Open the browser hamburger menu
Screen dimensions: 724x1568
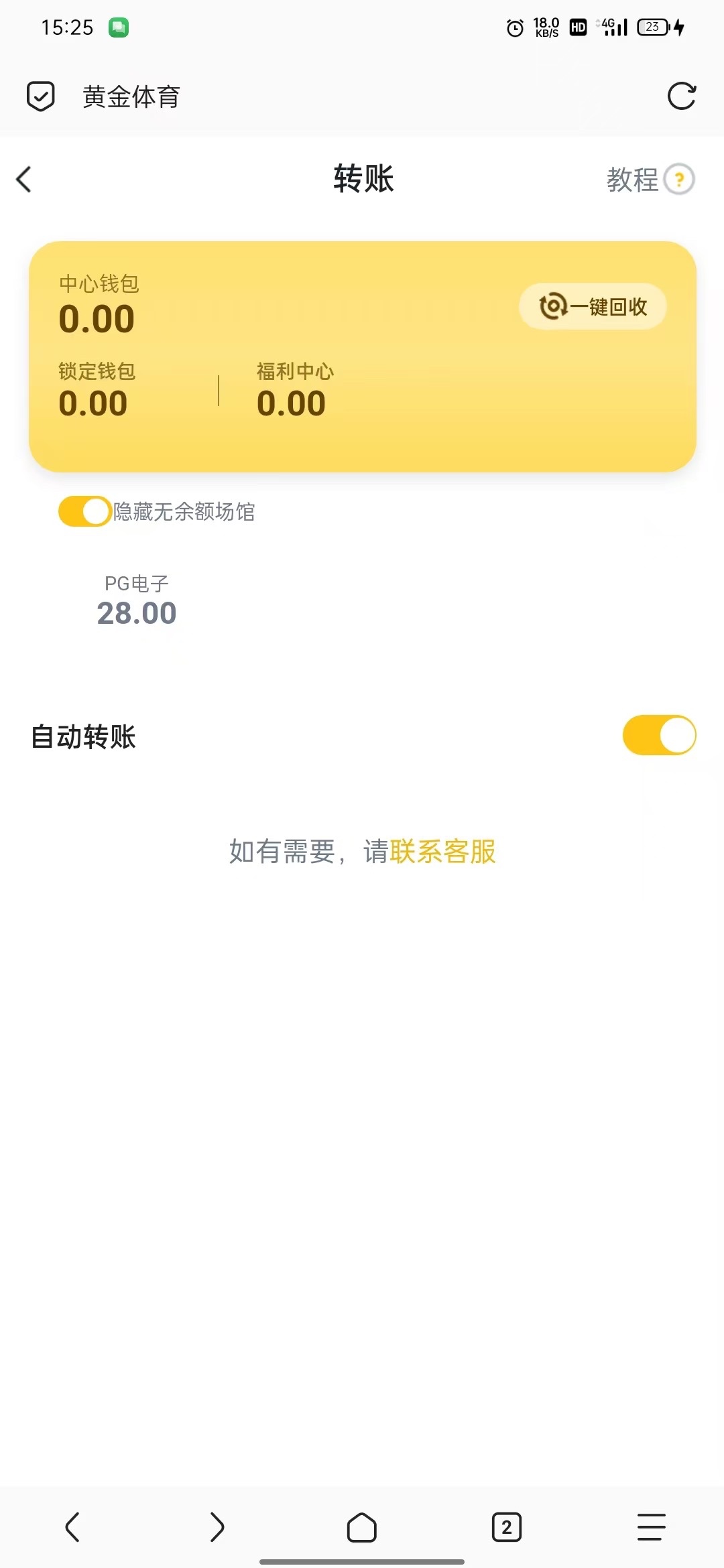pyautogui.click(x=651, y=1527)
